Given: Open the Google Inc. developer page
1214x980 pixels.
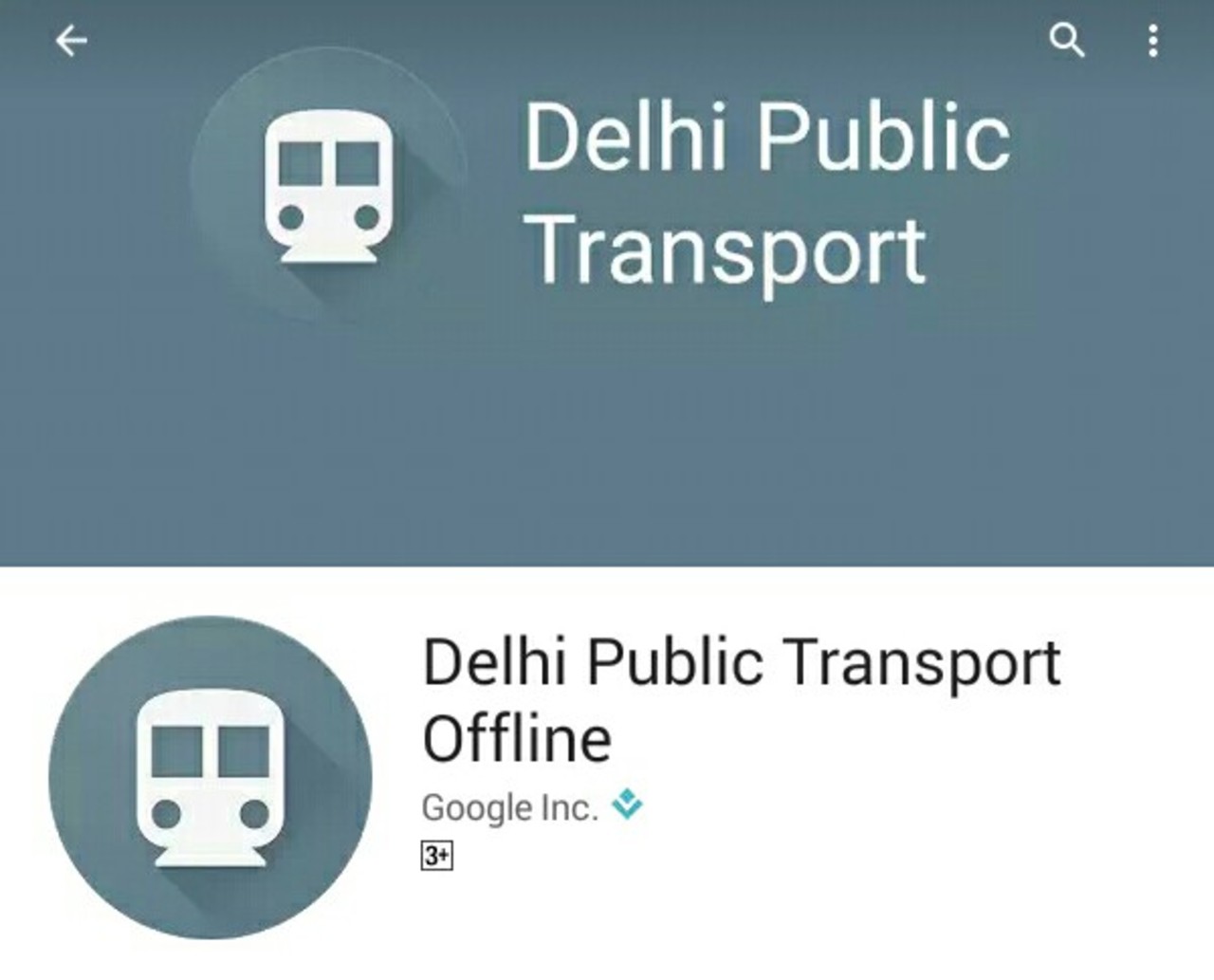Looking at the screenshot, I should (x=509, y=808).
